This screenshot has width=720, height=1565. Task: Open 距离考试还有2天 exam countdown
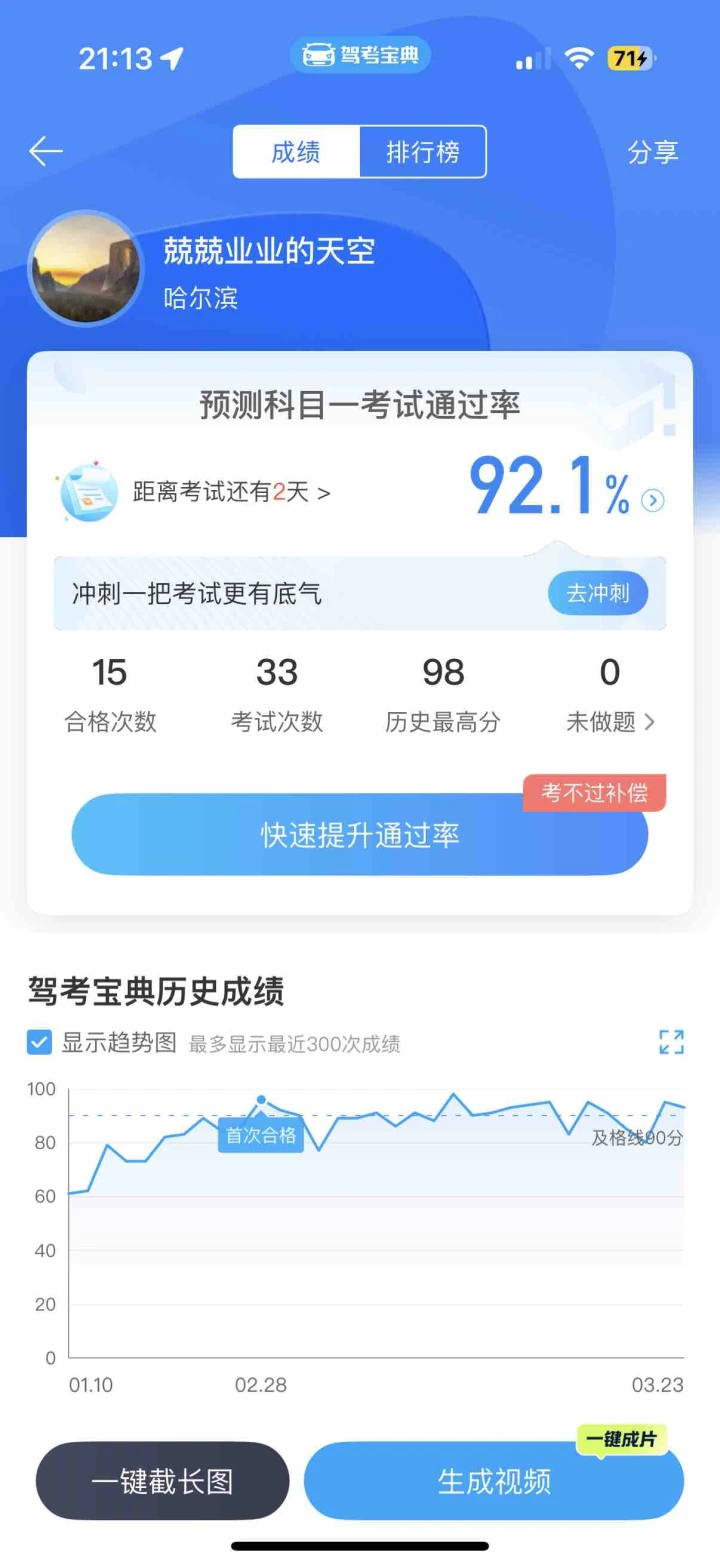(x=231, y=492)
